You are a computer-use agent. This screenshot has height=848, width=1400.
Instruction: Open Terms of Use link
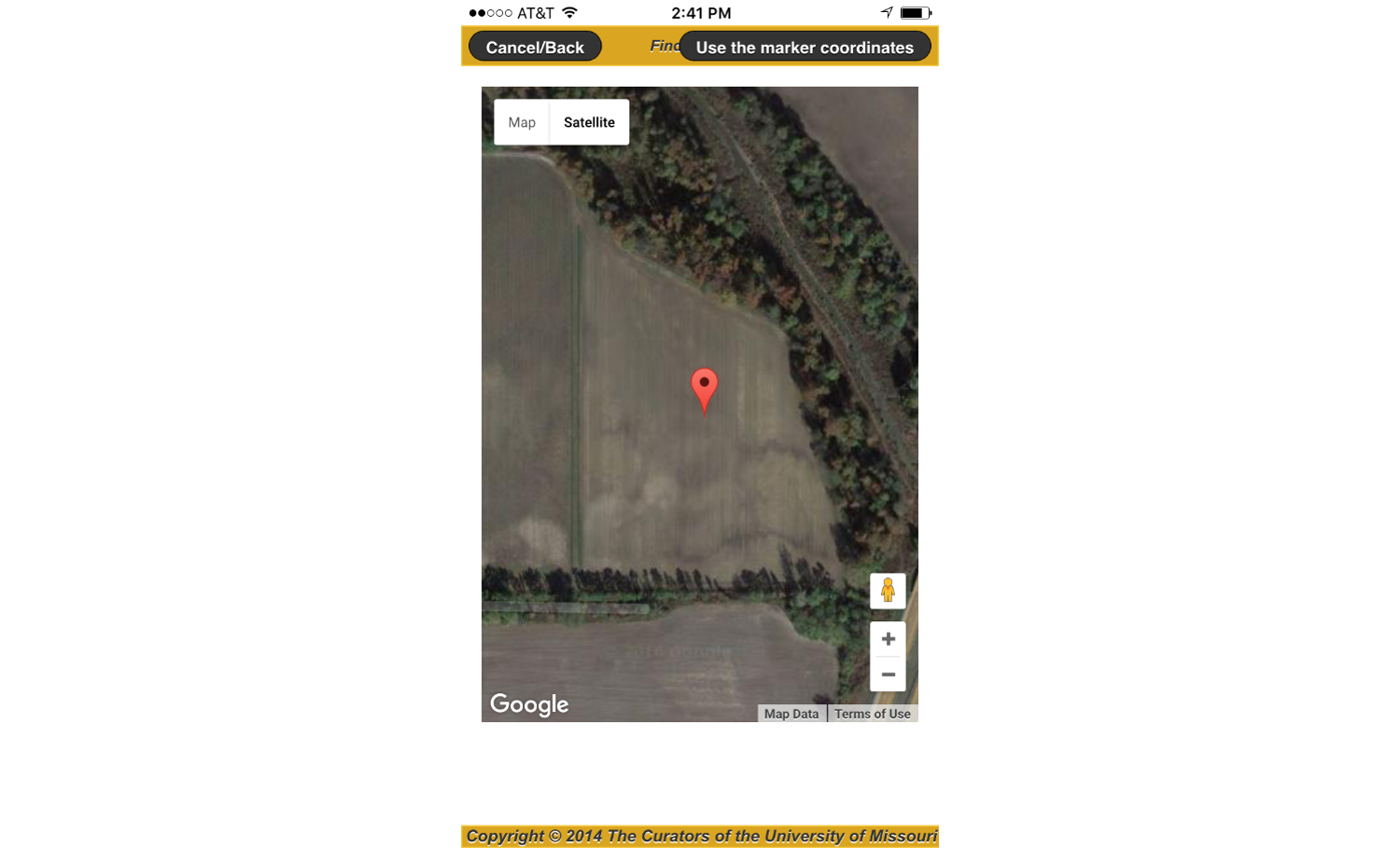pos(872,714)
